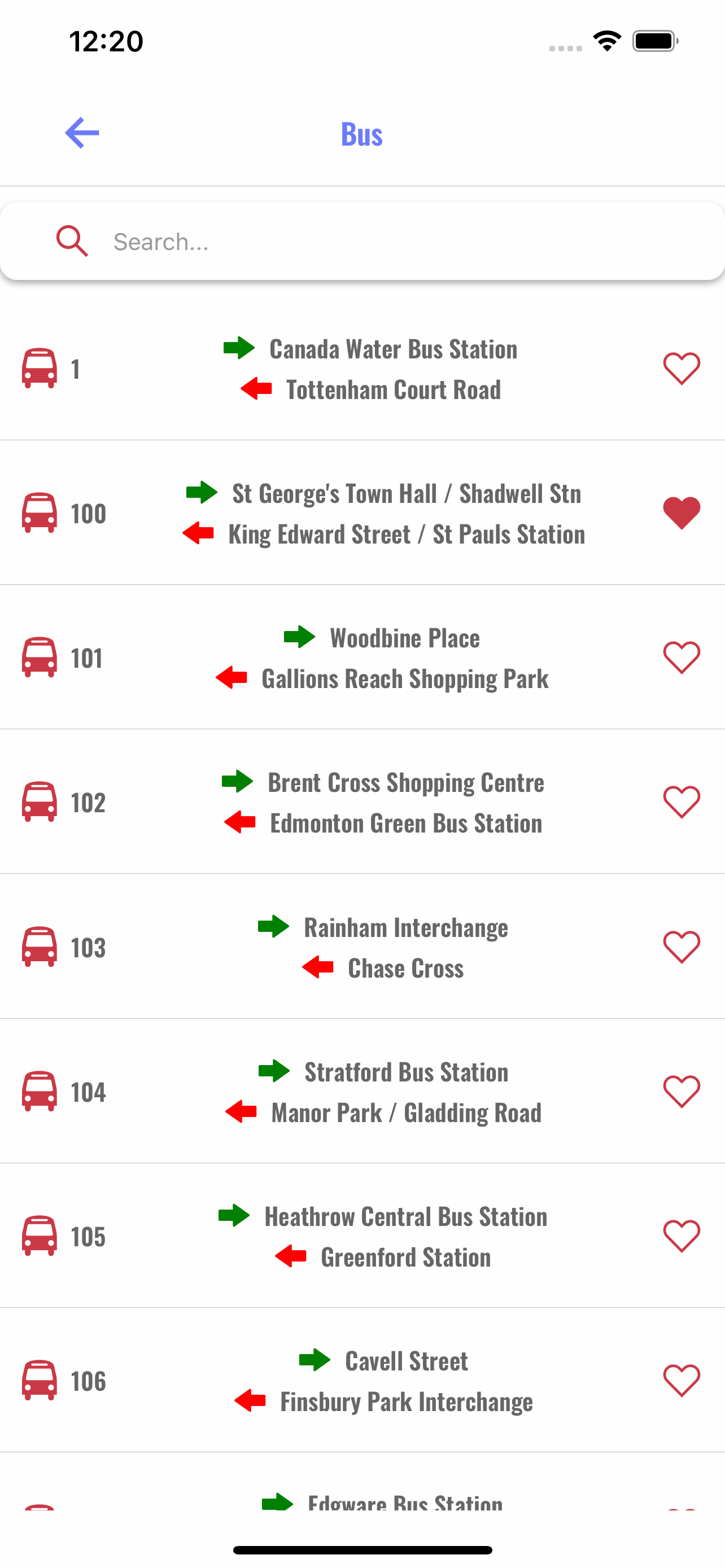Go back using the arrow icon
Image resolution: width=725 pixels, height=1568 pixels.
coord(82,133)
